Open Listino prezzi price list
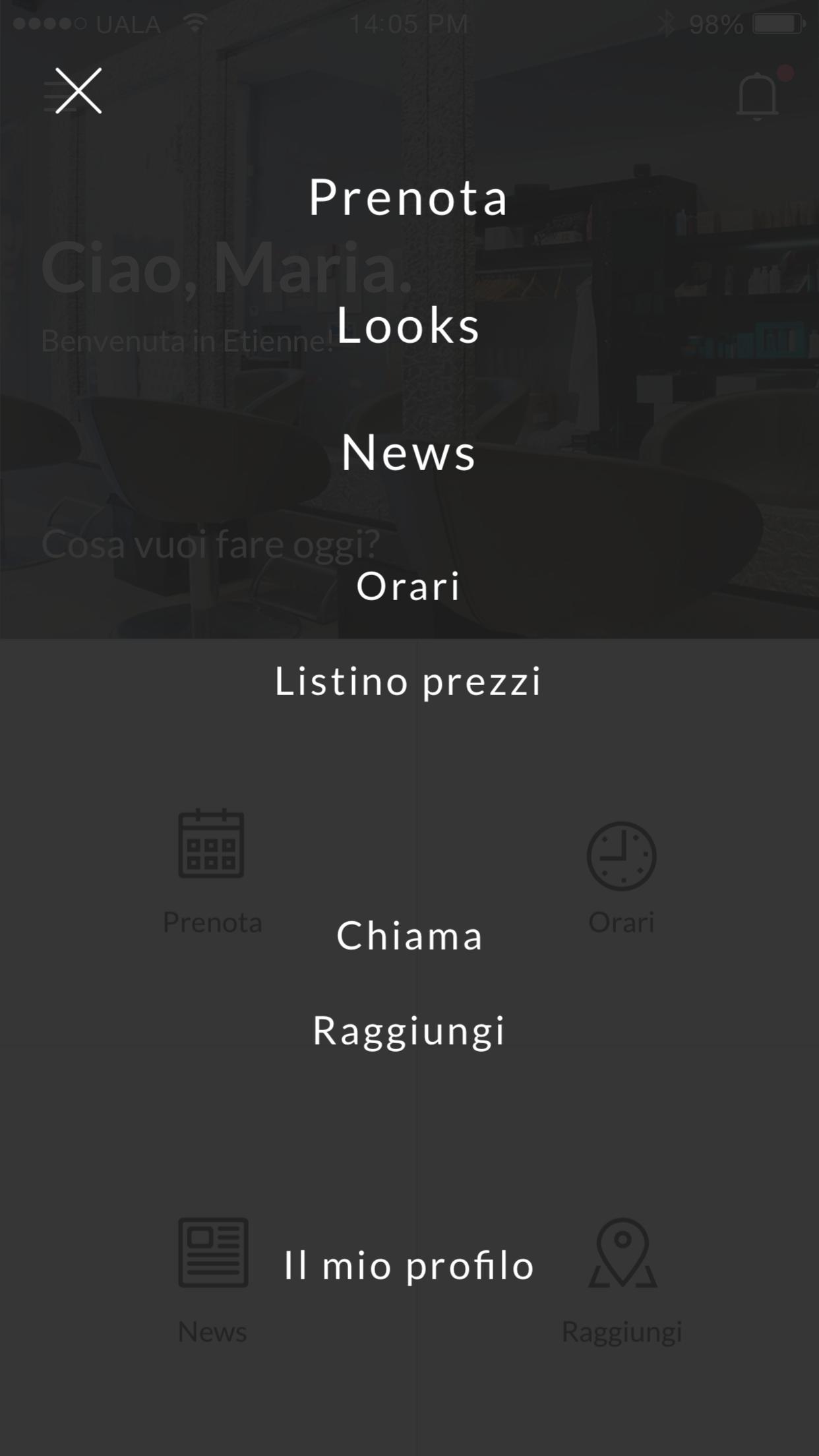The width and height of the screenshot is (819, 1456). tap(409, 681)
